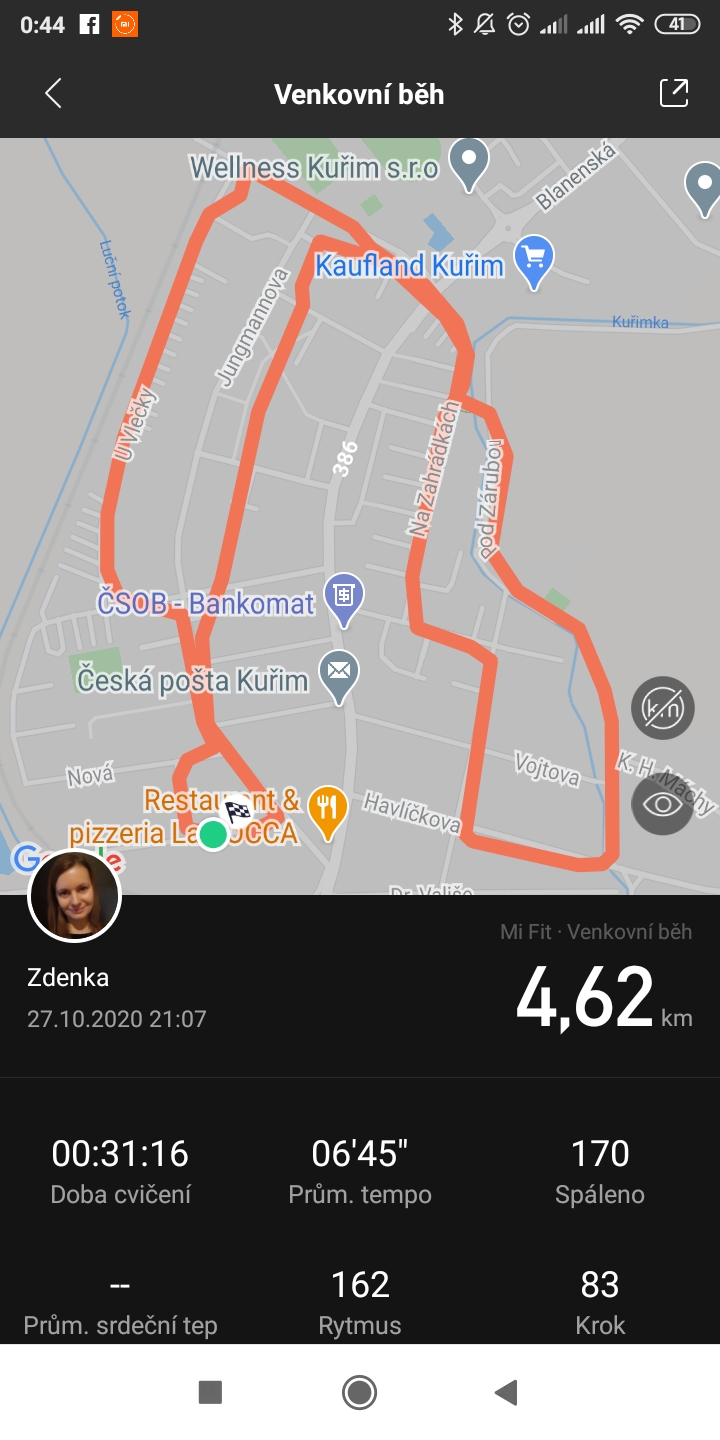The image size is (720, 1440).
Task: Toggle the kilometer markers on the map
Action: [663, 708]
